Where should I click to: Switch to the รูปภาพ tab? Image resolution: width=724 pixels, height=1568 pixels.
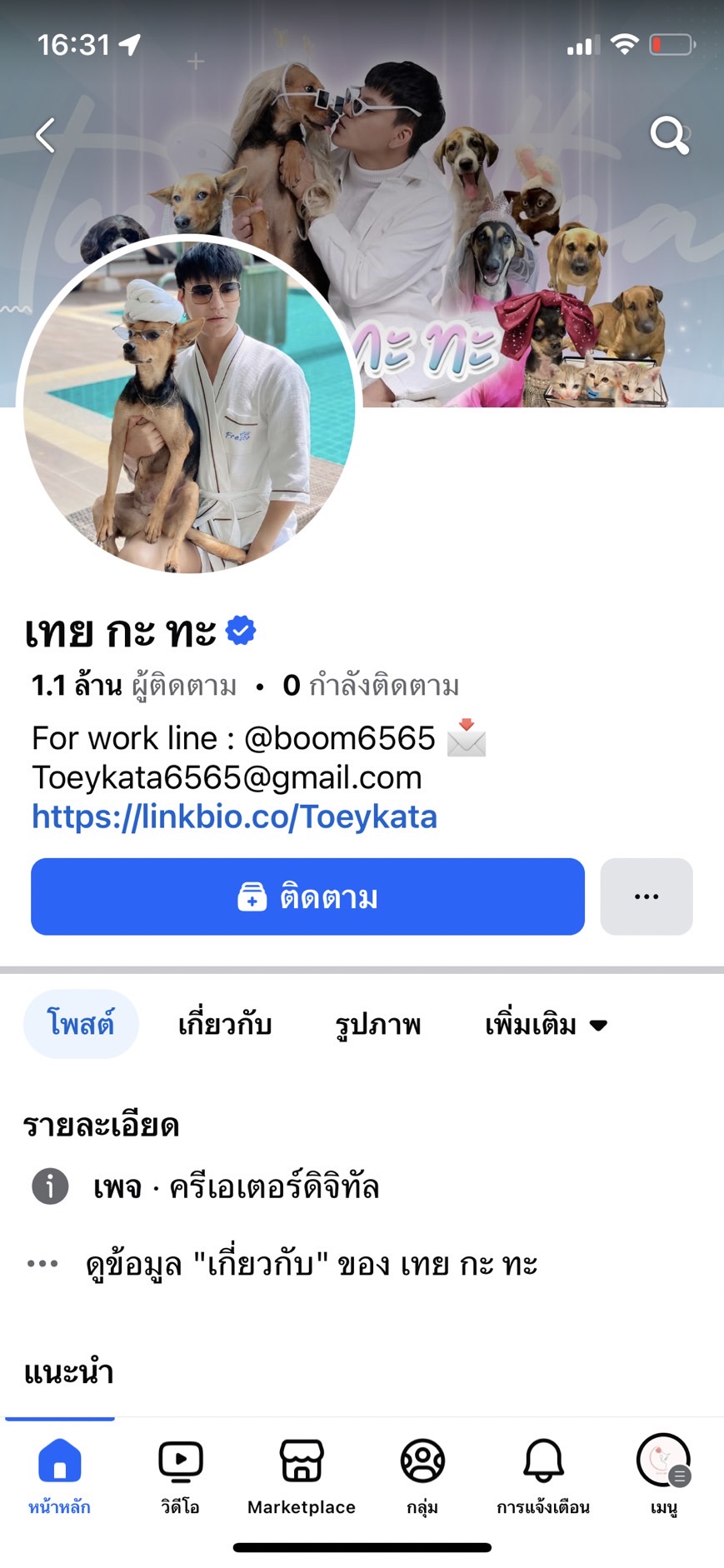377,1024
